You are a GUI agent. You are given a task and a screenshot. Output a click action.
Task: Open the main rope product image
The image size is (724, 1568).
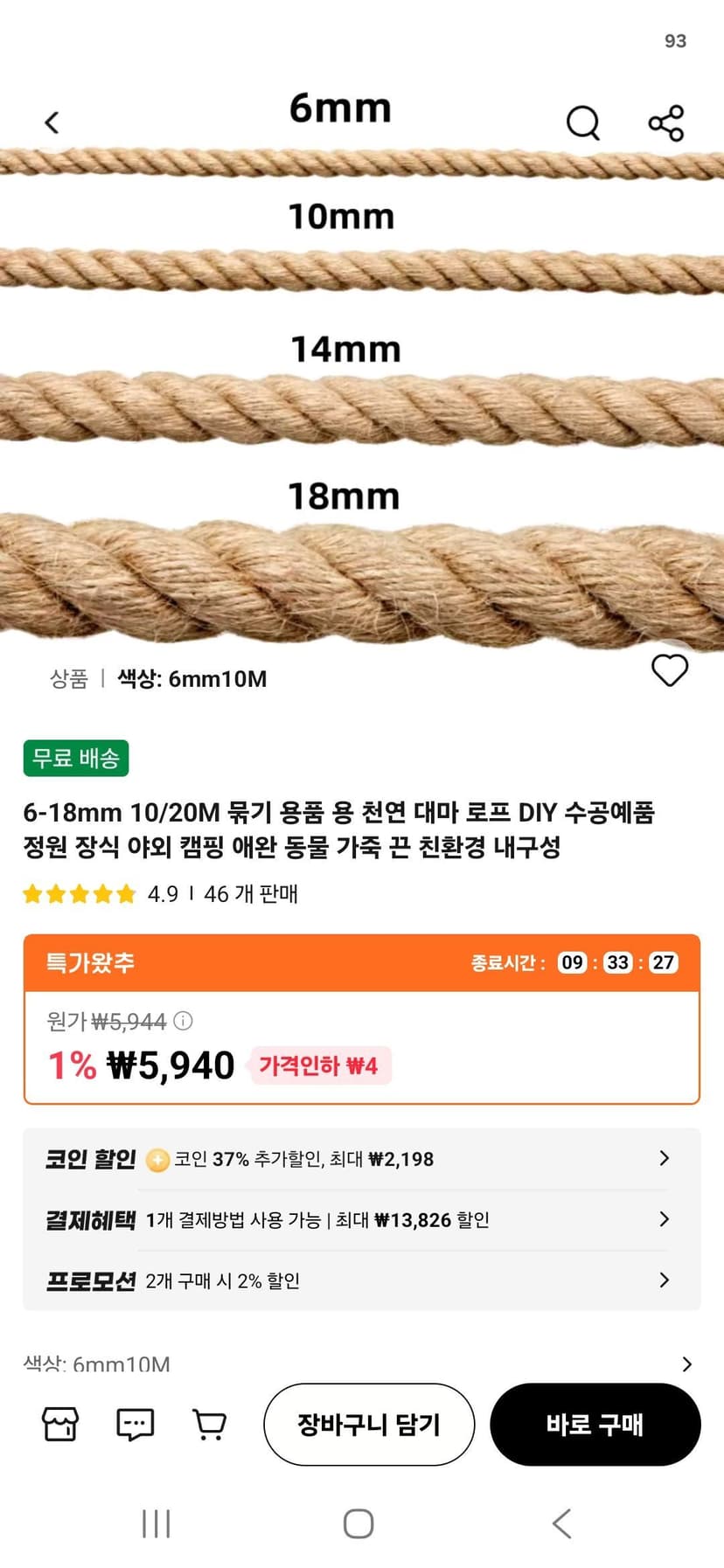coord(362,367)
